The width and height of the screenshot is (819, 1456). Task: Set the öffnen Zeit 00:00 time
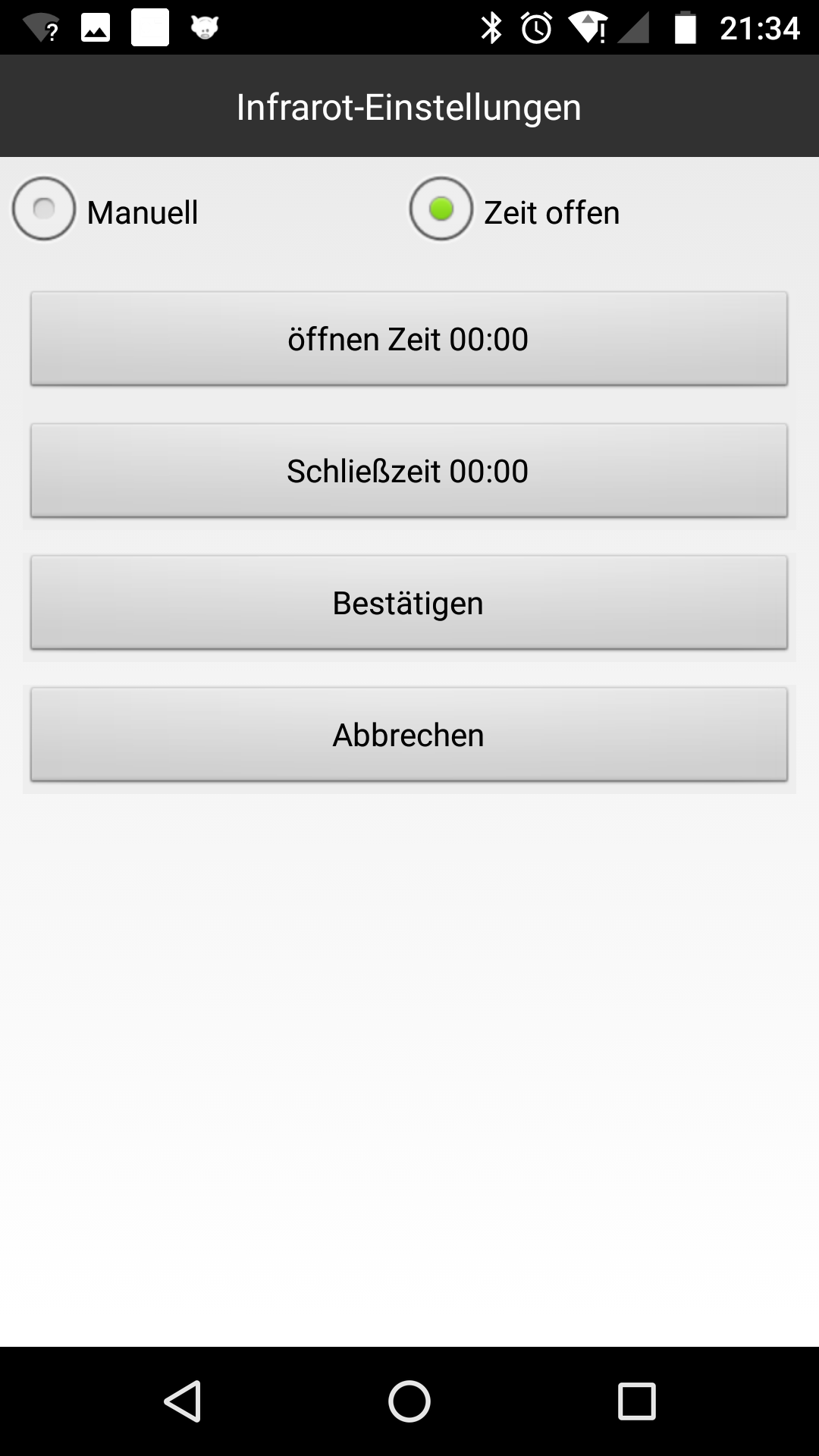click(409, 339)
